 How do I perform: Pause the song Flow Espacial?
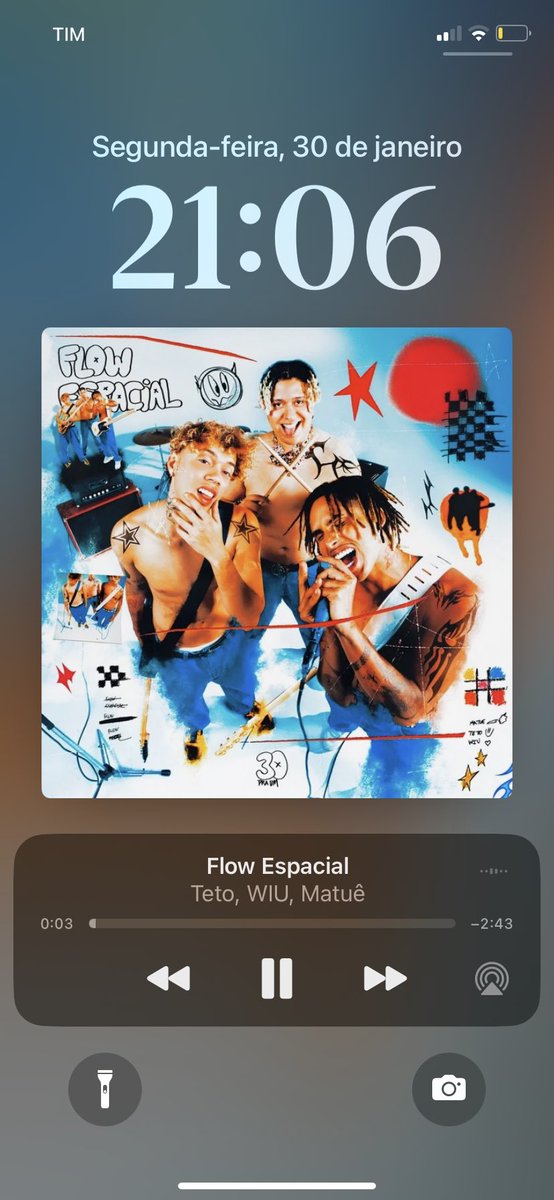pyautogui.click(x=277, y=978)
